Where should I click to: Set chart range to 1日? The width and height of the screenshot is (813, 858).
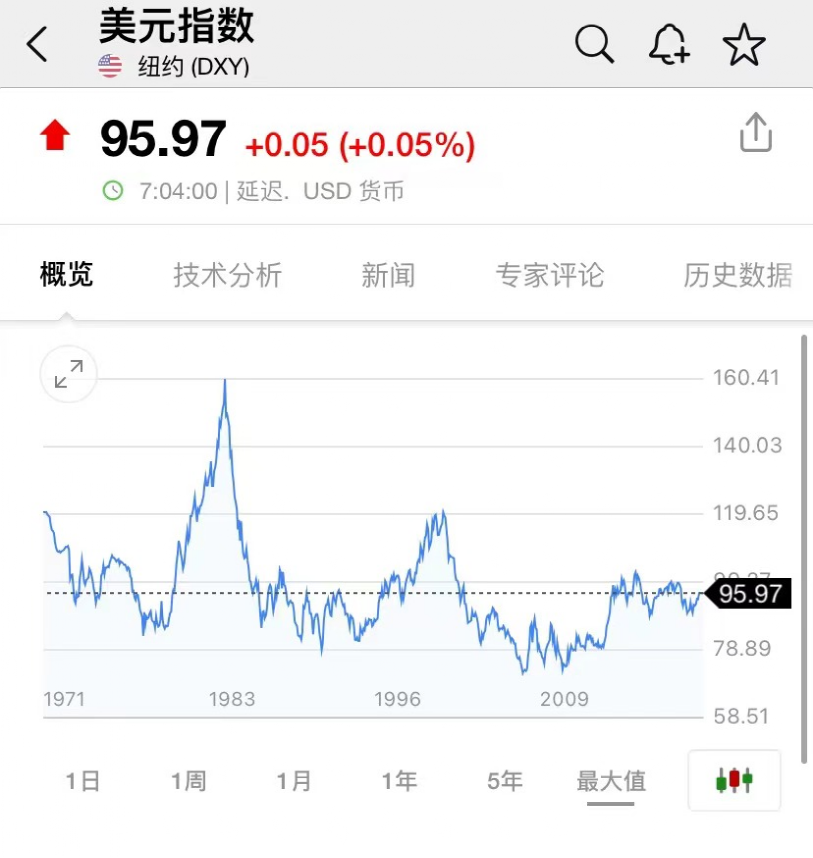pos(83,781)
